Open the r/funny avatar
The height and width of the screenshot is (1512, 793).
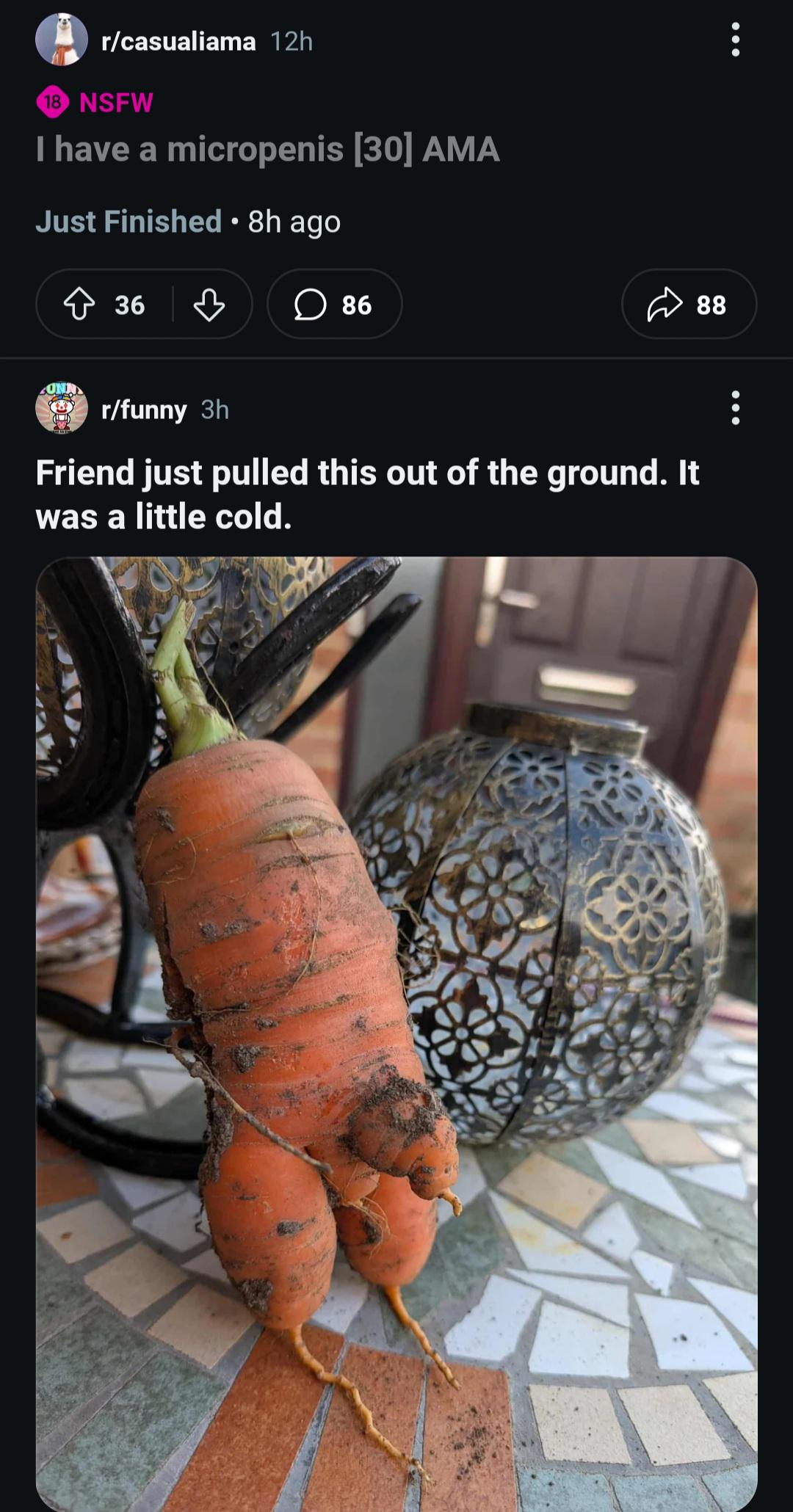(62, 408)
